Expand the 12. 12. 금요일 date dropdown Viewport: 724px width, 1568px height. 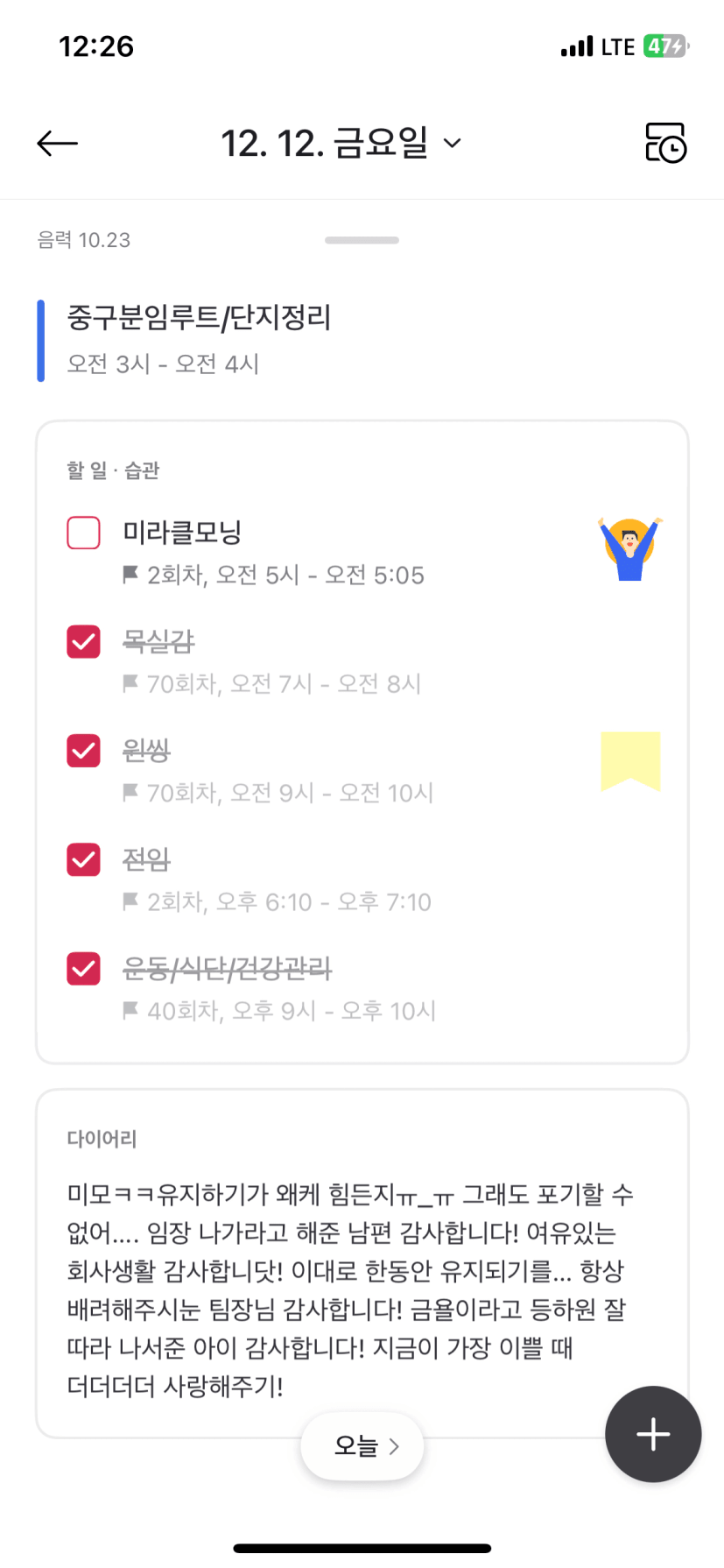340,143
